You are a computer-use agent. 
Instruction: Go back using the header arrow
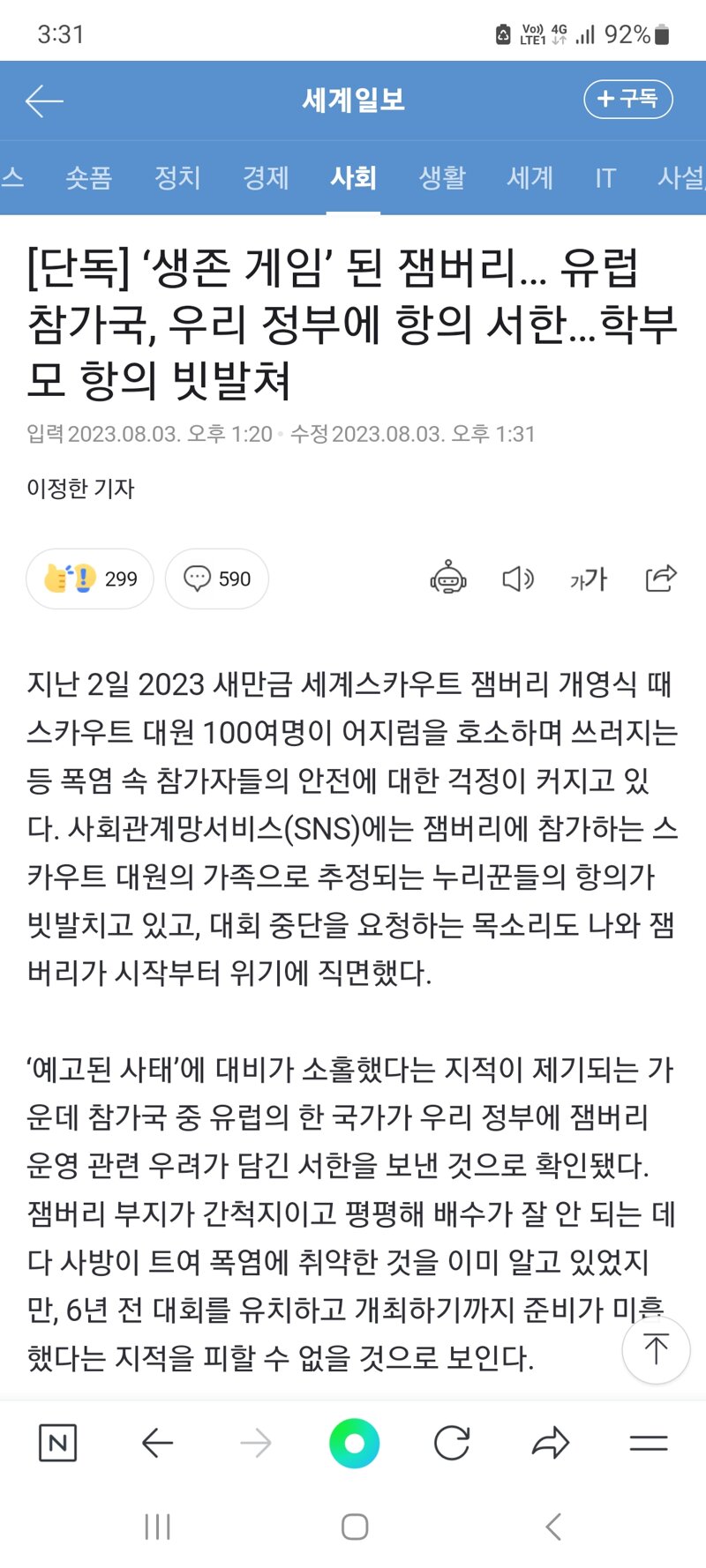tap(44, 101)
